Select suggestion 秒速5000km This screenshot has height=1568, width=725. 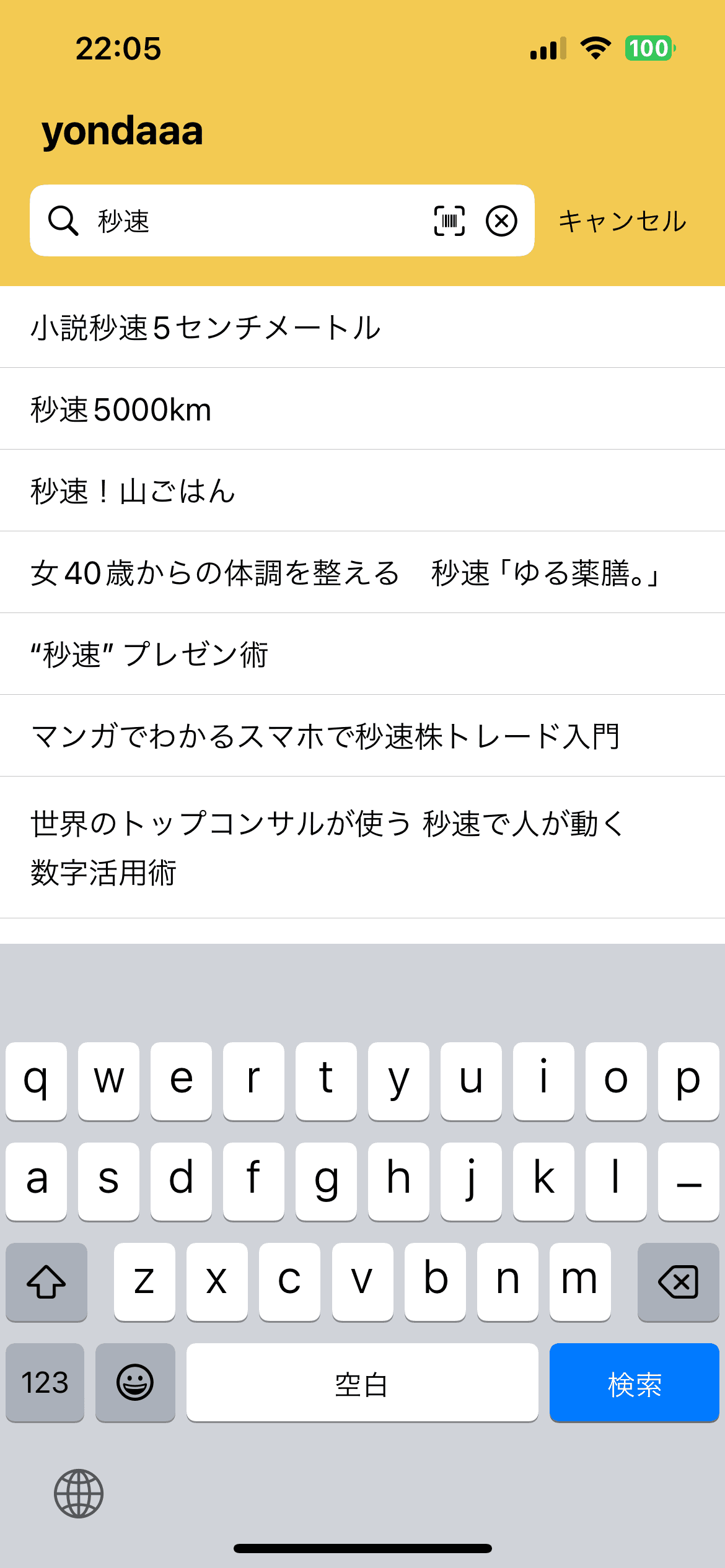tap(362, 409)
